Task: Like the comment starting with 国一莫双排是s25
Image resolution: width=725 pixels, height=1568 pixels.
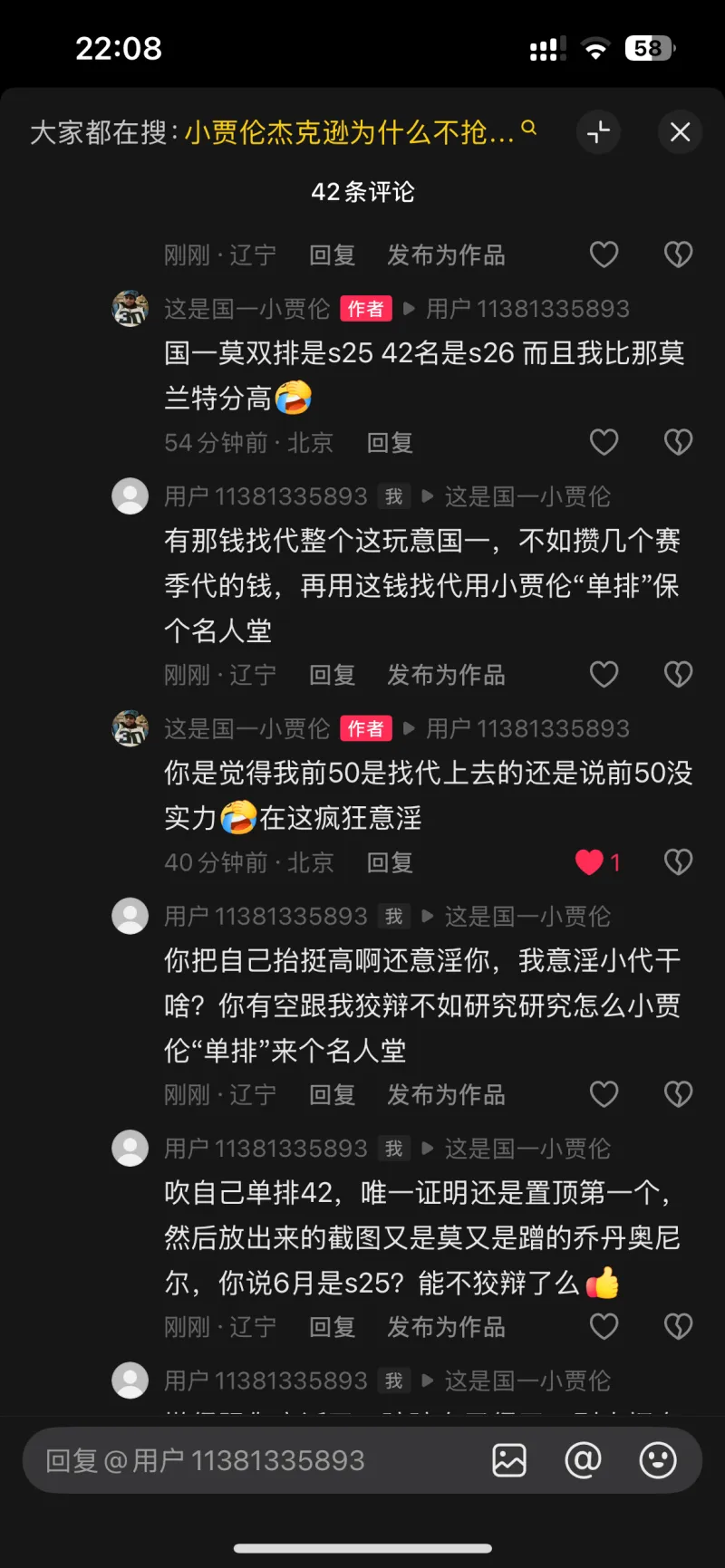Action: 604,442
